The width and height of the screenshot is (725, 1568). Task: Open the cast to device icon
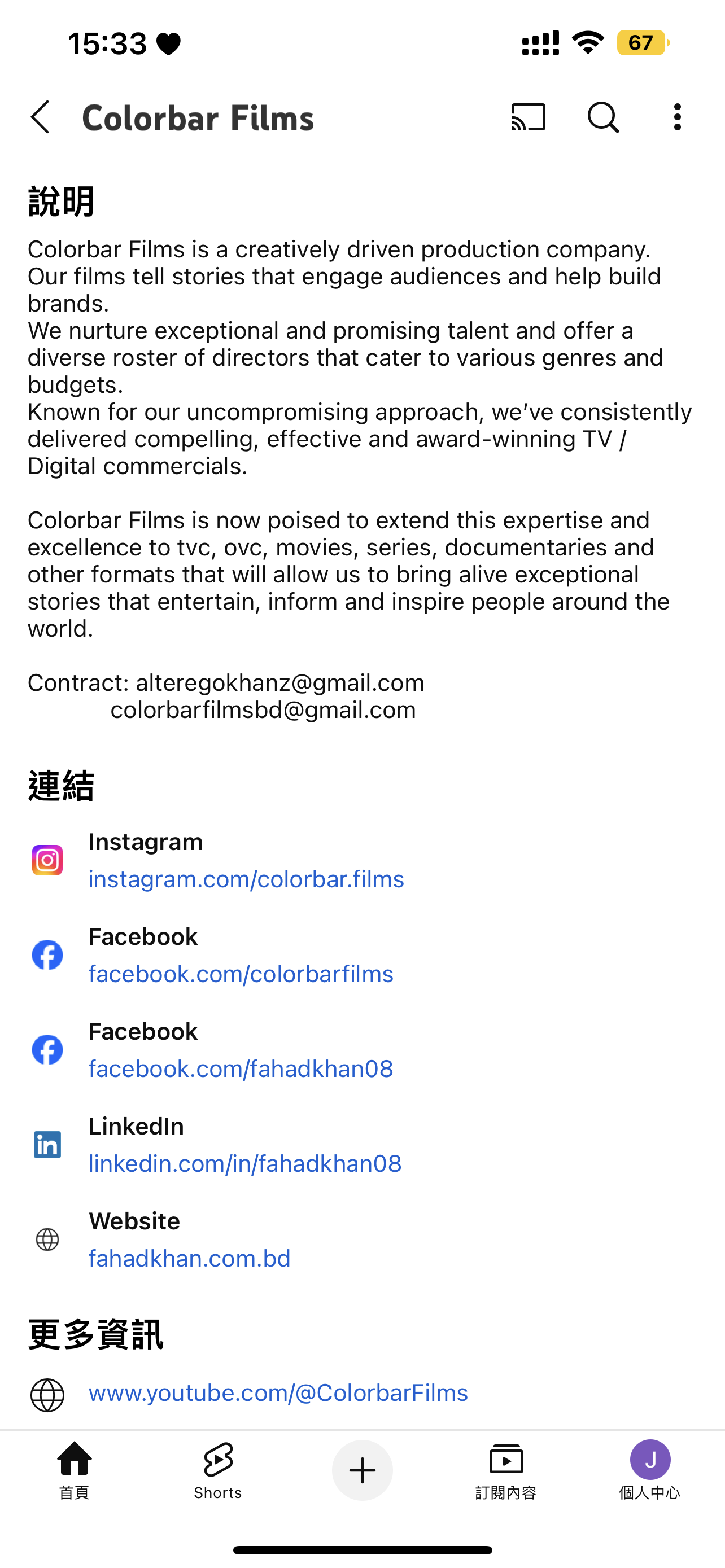(528, 117)
